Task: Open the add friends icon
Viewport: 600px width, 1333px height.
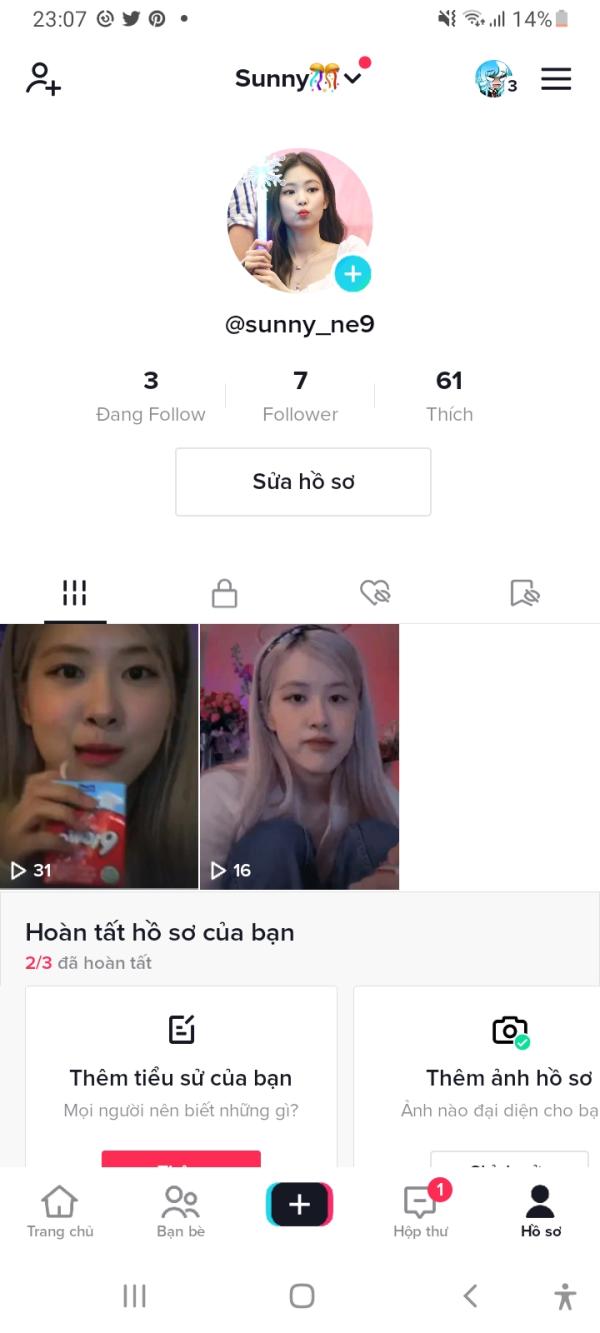Action: 43,79
